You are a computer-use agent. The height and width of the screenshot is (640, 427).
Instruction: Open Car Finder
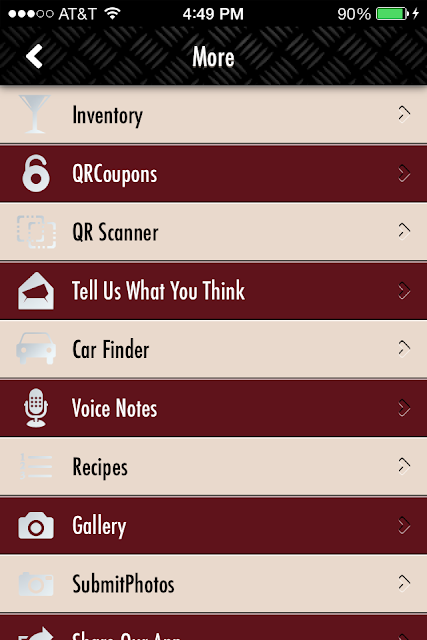tap(214, 349)
